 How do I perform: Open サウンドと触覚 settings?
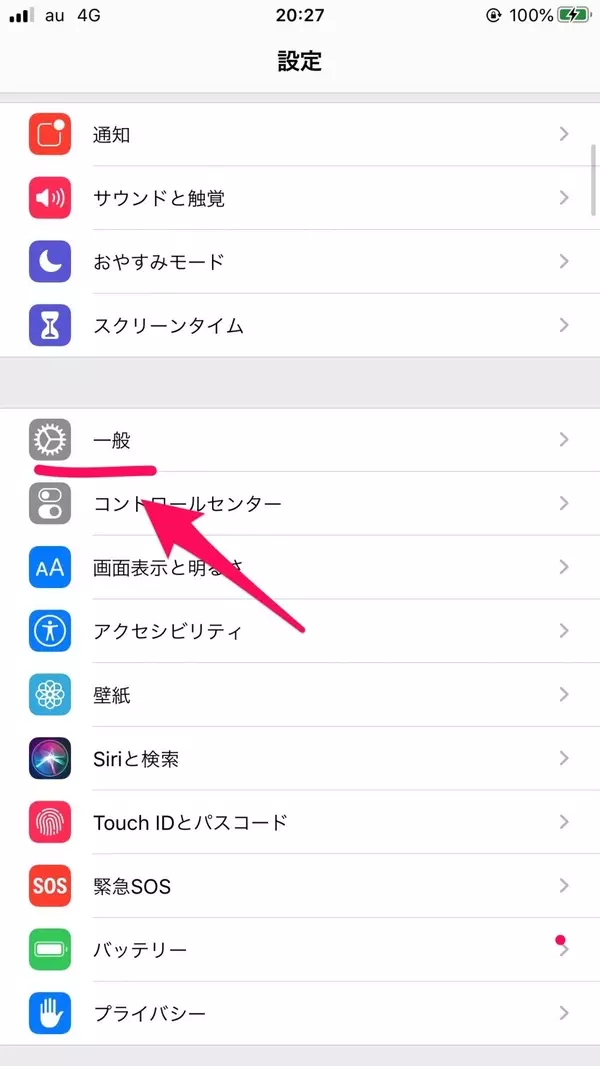click(x=300, y=198)
